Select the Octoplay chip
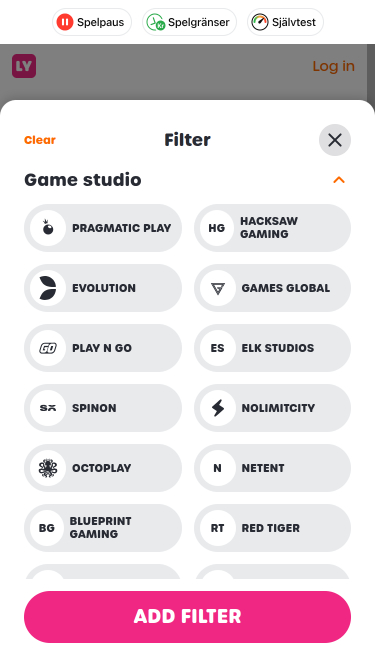This screenshot has height=667, width=375. click(103, 468)
